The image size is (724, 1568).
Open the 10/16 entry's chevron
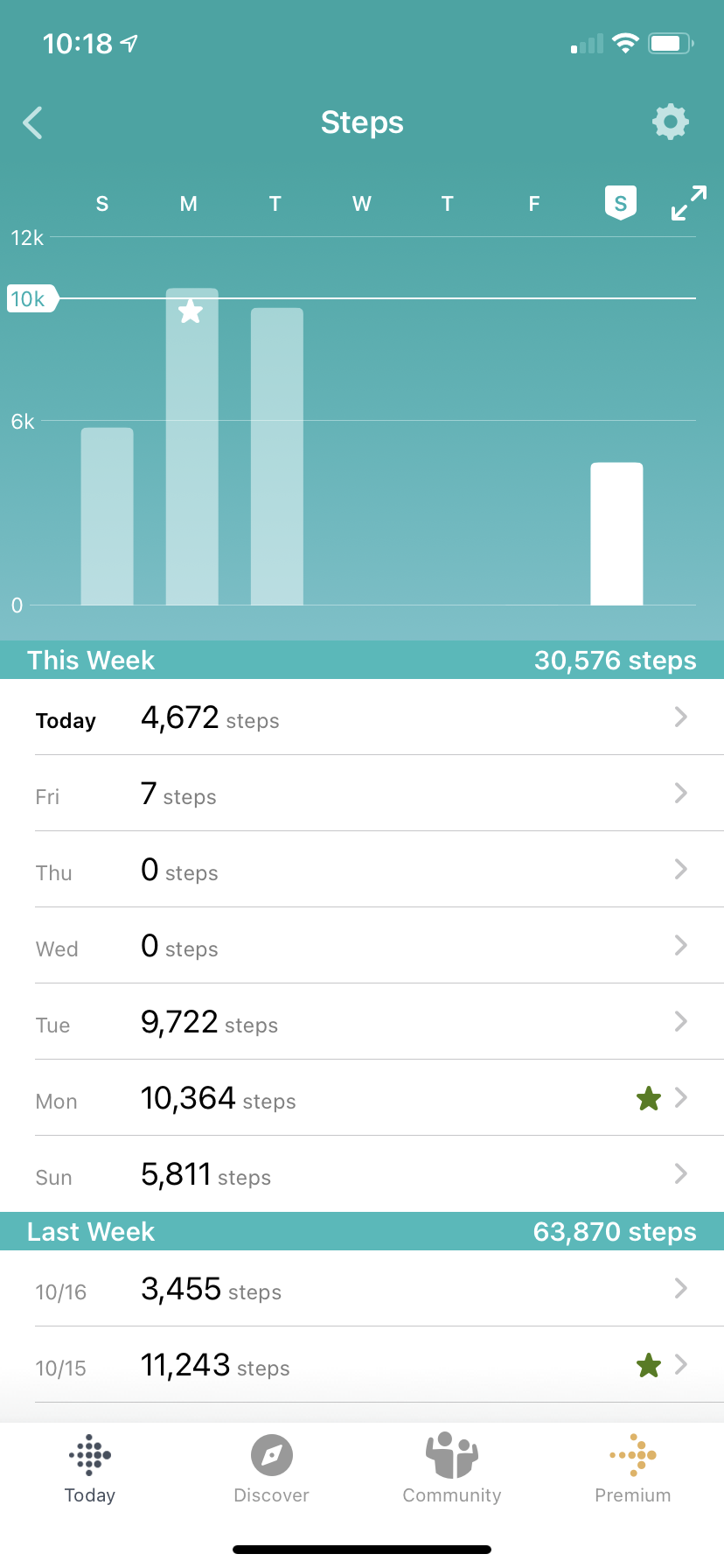[681, 1288]
